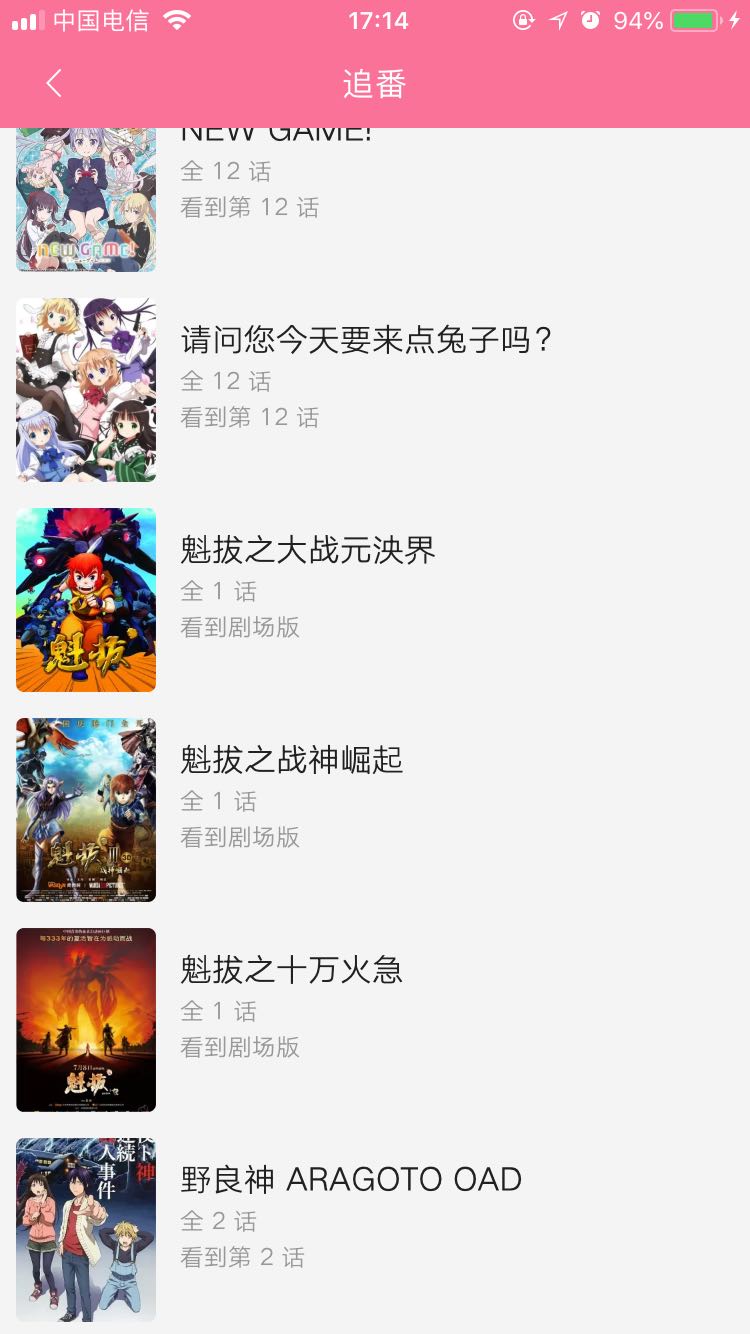Select the 魁拔之大战元泱界 movie
Screen dimensions: 750x1334
coord(307,551)
